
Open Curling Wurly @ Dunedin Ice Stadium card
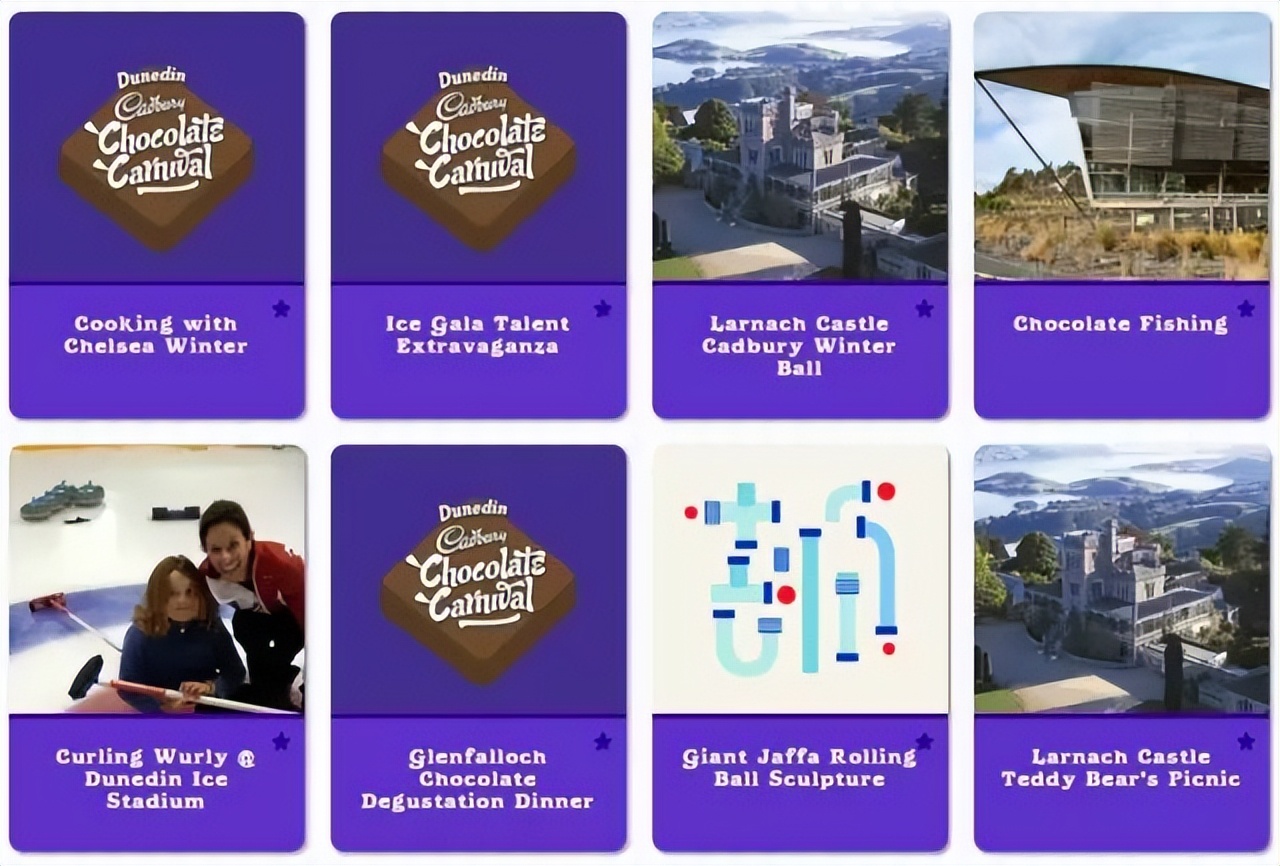click(x=156, y=778)
